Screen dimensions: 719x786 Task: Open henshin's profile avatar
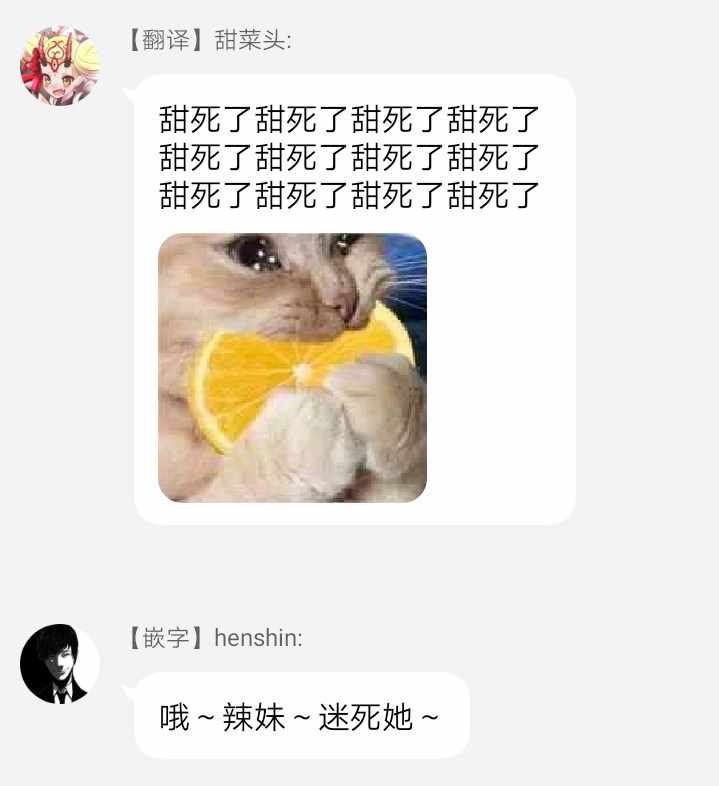(60, 664)
